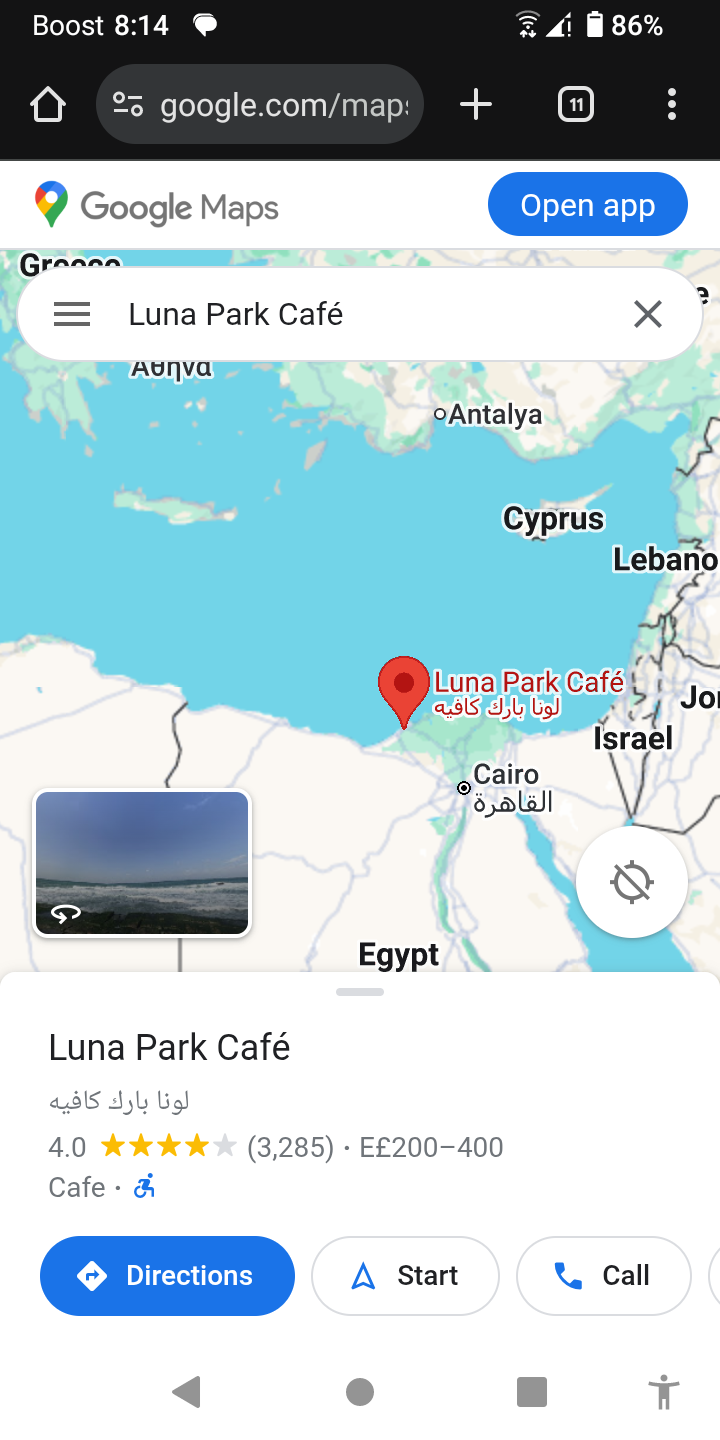Clear the Luna Park Café search
This screenshot has width=720, height=1440.
[x=648, y=315]
